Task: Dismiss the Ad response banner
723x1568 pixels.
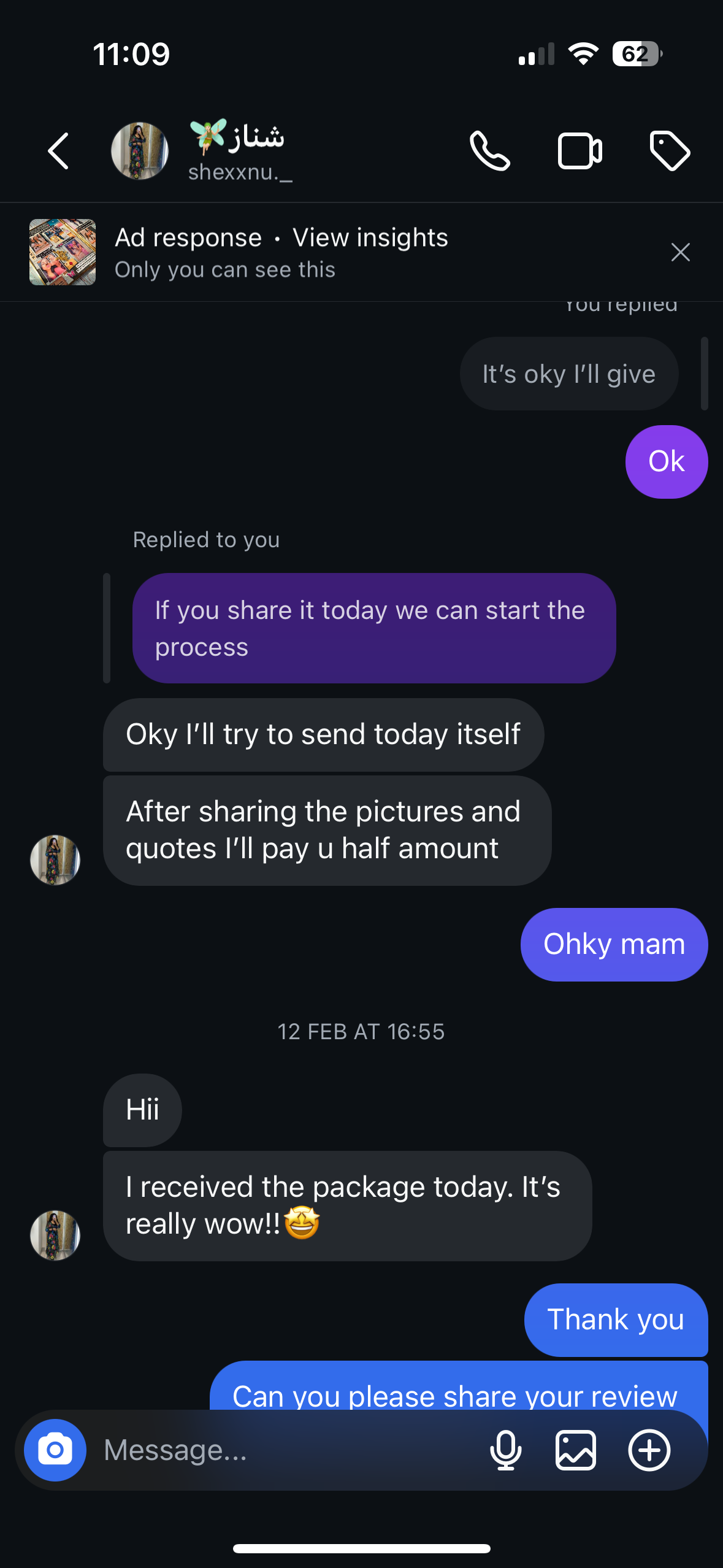Action: click(x=680, y=252)
